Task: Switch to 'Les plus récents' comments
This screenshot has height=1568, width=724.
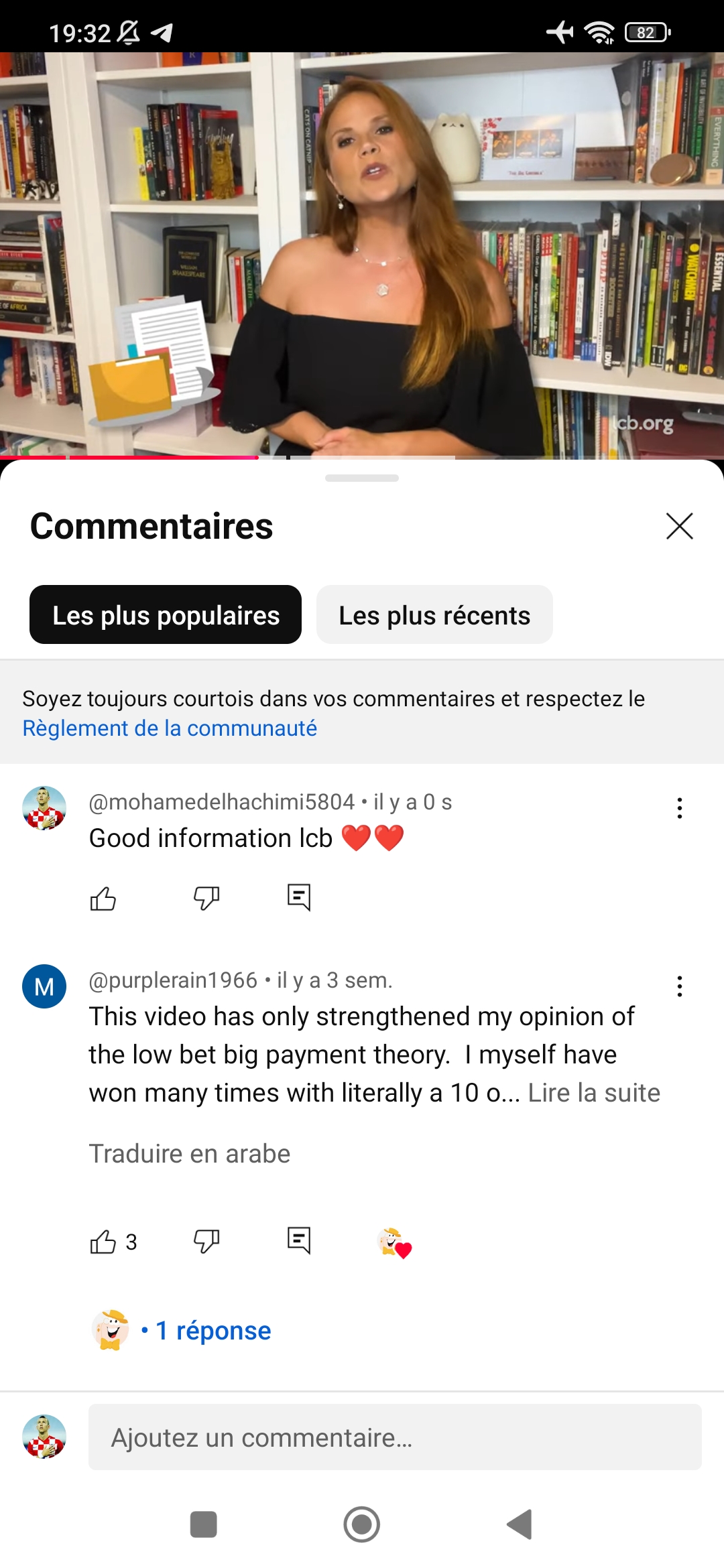Action: pos(434,614)
